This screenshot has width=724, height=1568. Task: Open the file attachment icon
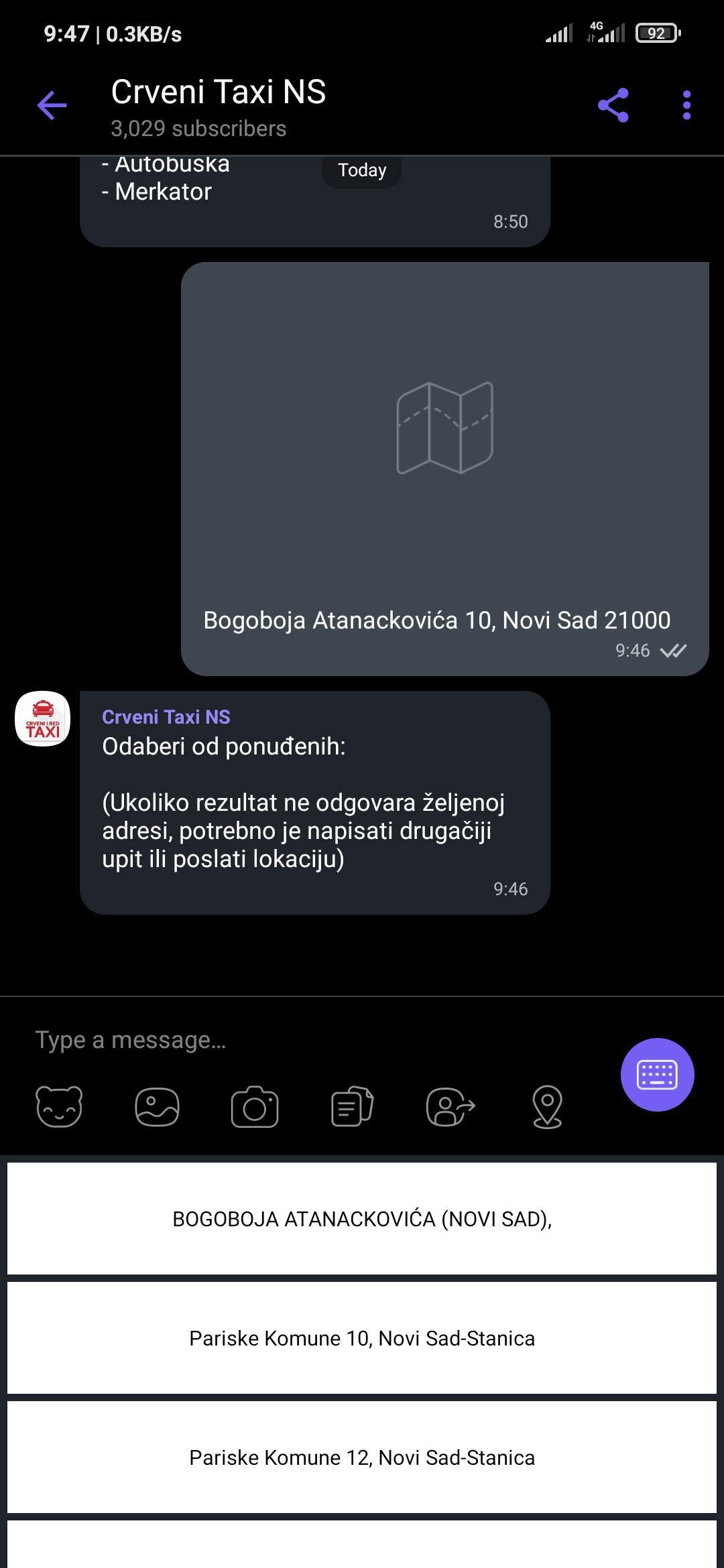(x=352, y=1106)
